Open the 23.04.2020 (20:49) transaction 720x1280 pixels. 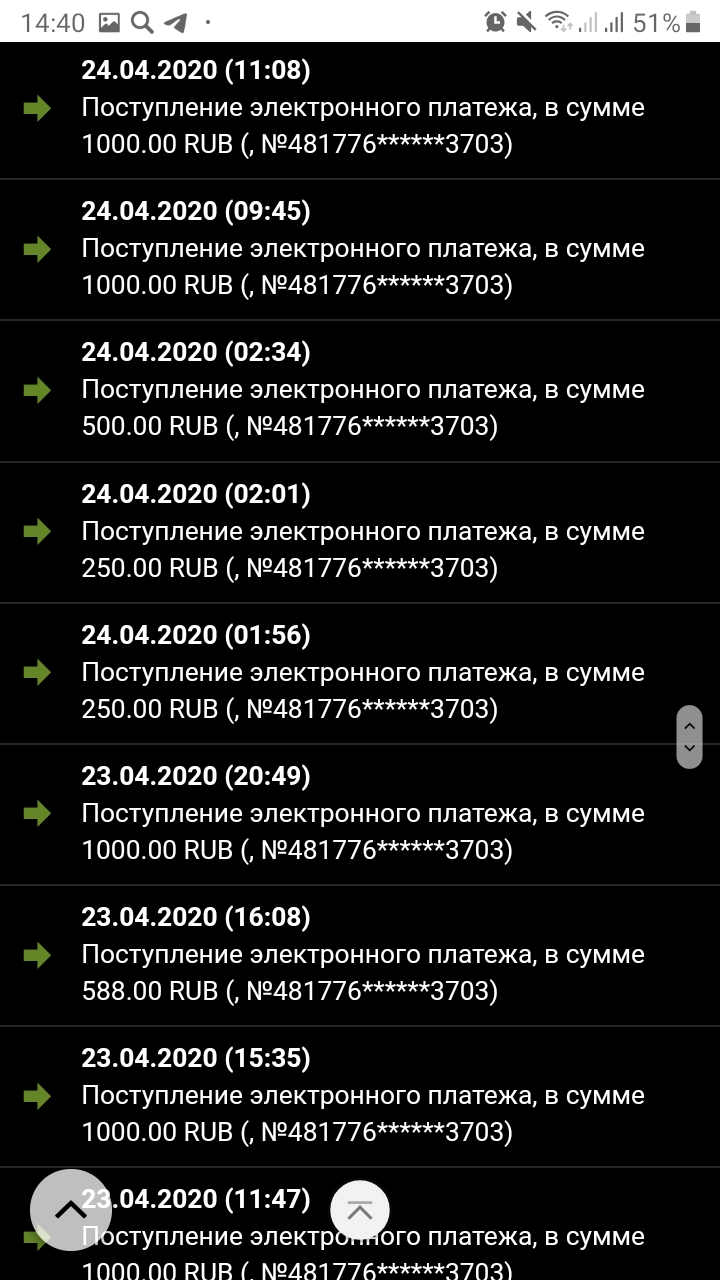pos(360,813)
